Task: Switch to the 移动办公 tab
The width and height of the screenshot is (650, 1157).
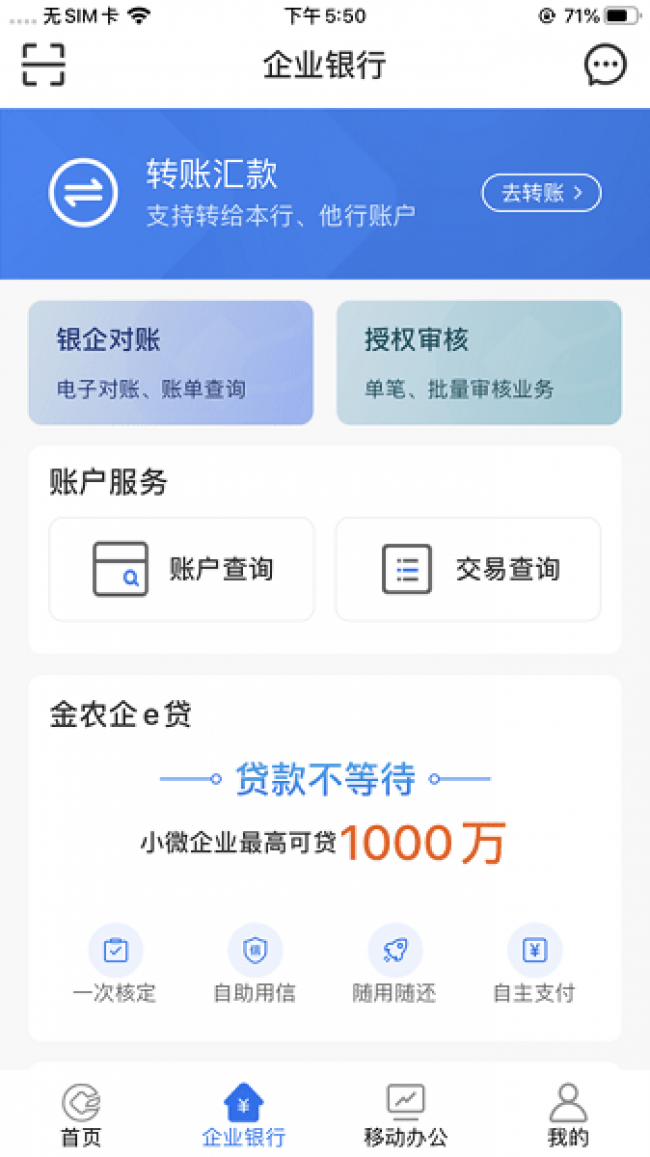Action: coord(406,1115)
